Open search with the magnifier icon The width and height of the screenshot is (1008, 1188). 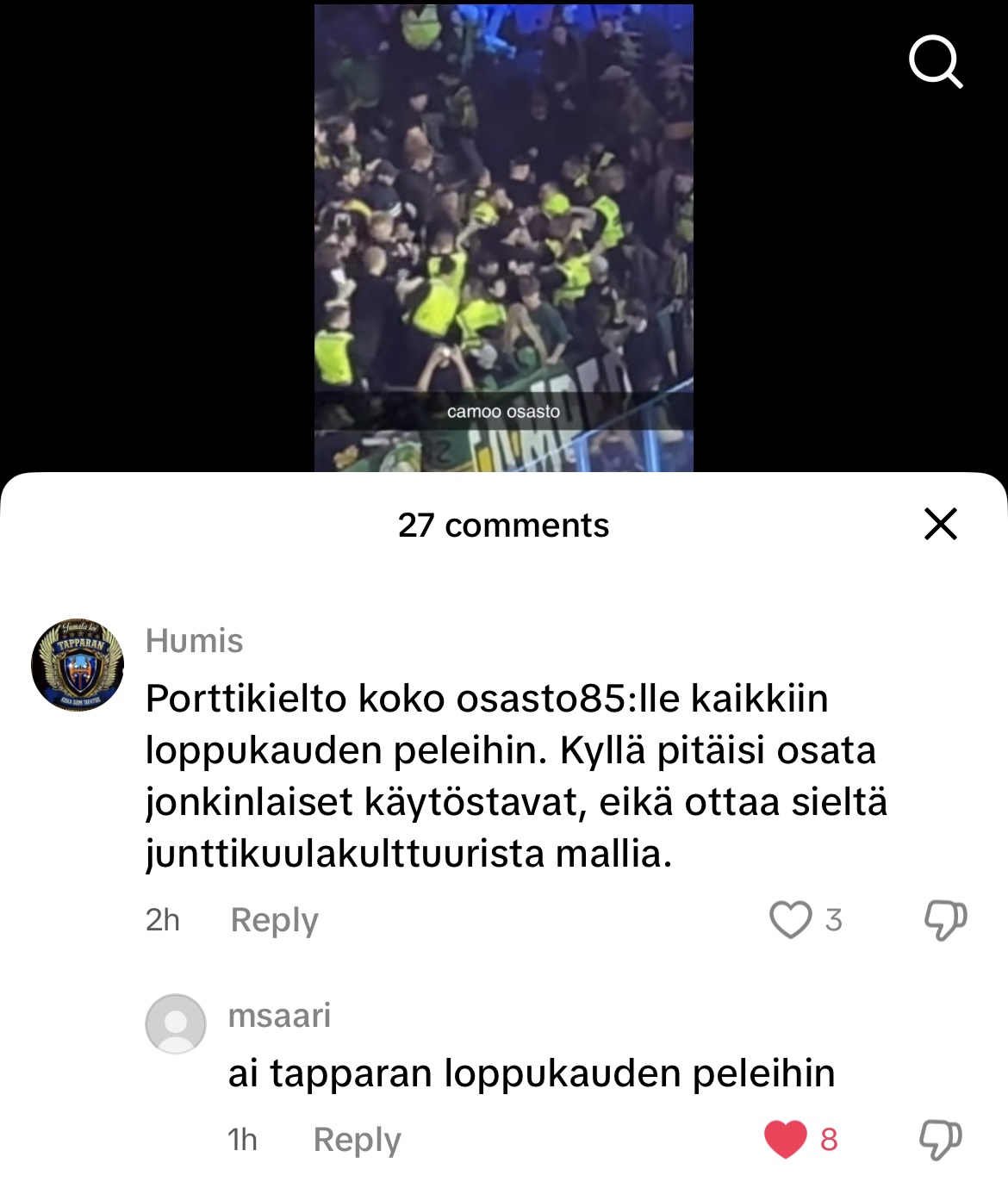[936, 62]
